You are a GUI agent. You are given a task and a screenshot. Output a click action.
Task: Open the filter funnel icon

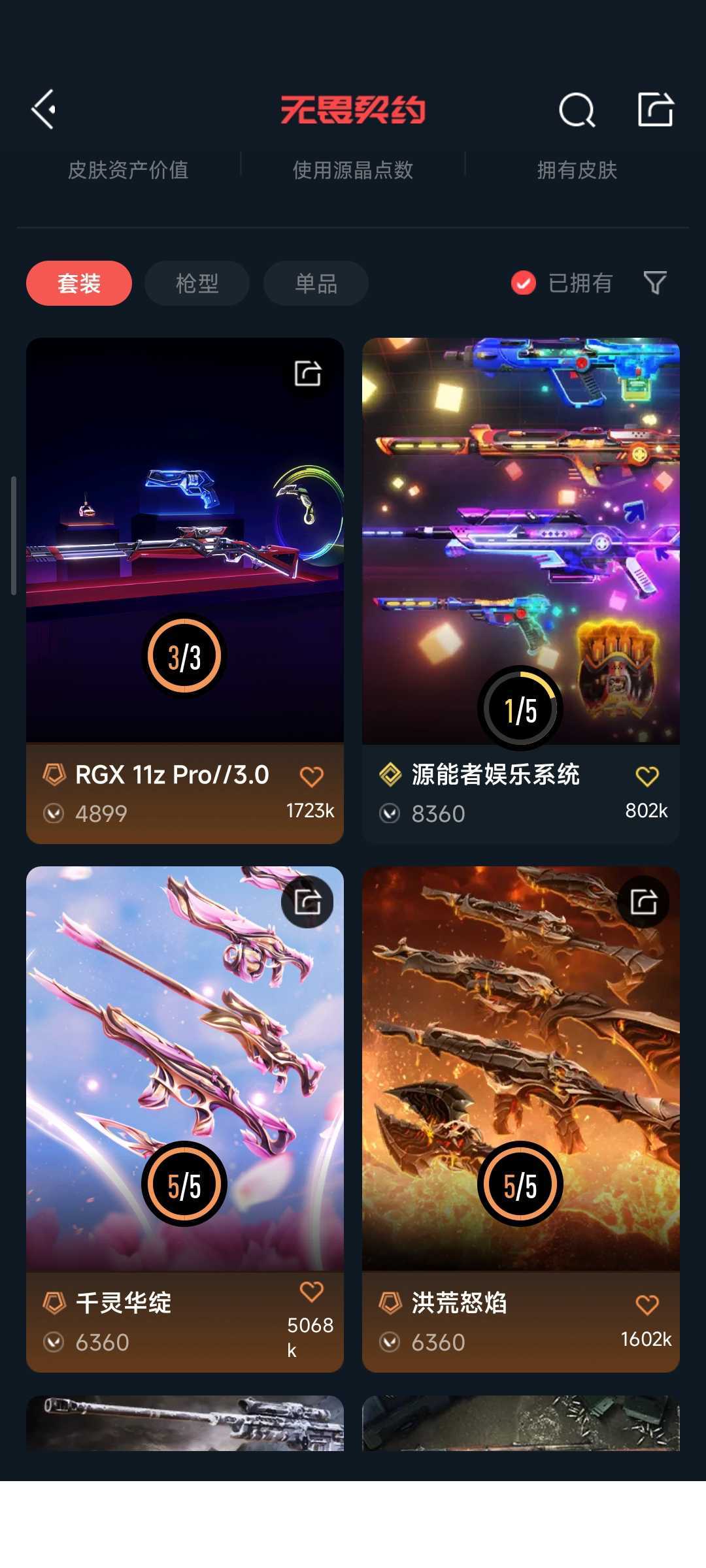coord(655,283)
